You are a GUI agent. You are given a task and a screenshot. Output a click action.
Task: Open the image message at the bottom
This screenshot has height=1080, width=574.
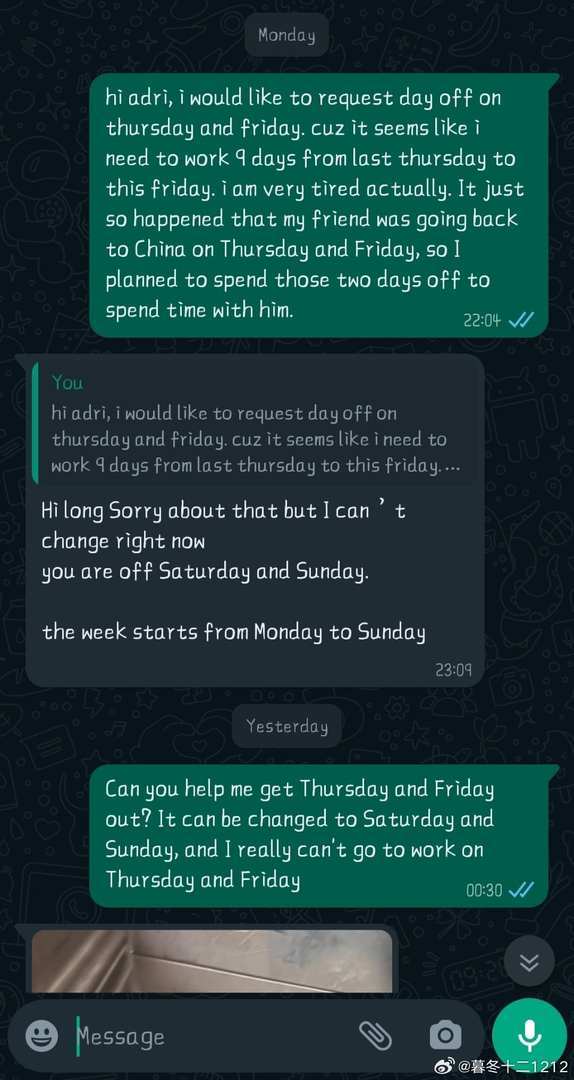[x=212, y=962]
